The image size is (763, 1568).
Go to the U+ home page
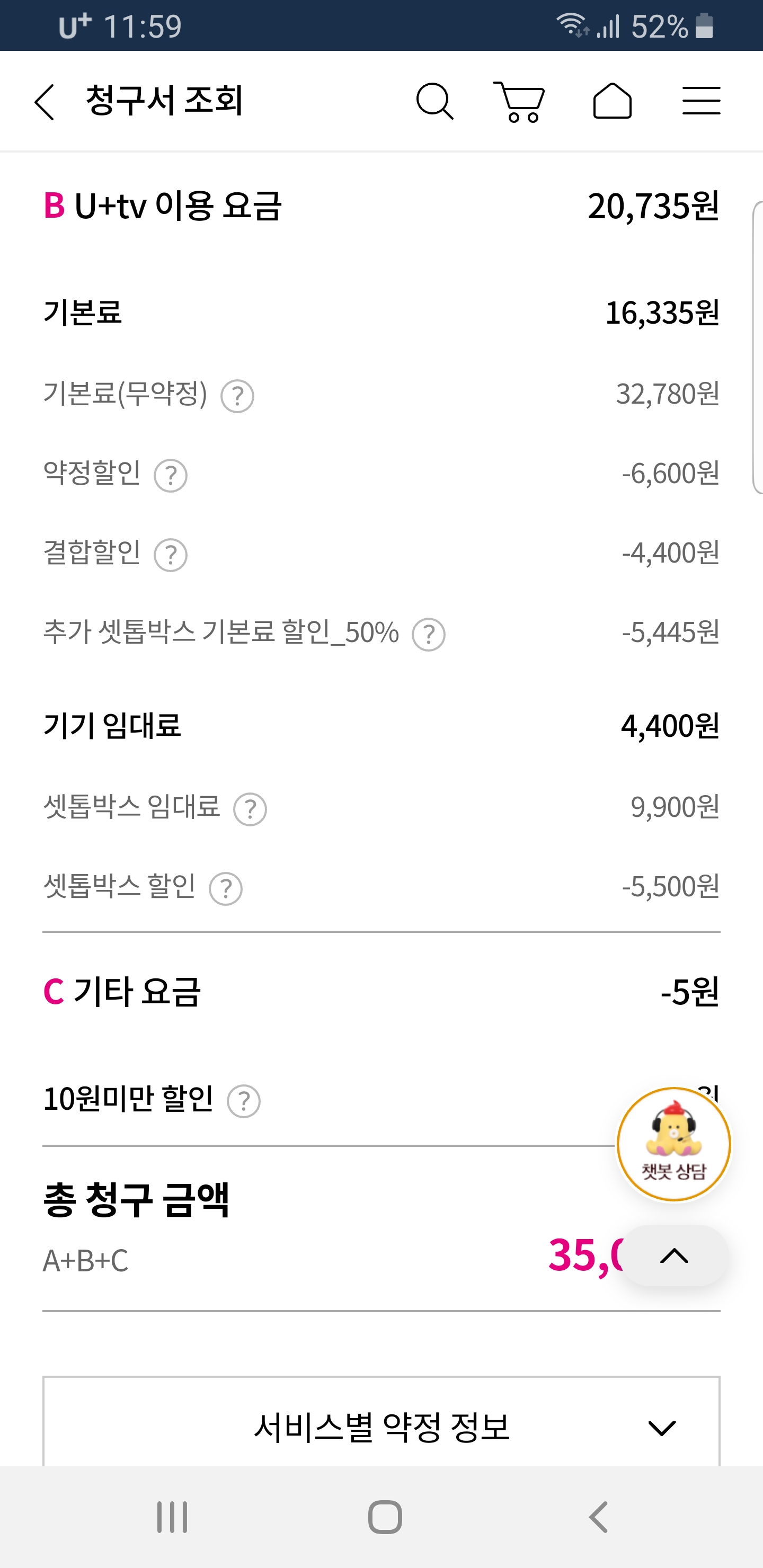coord(612,101)
